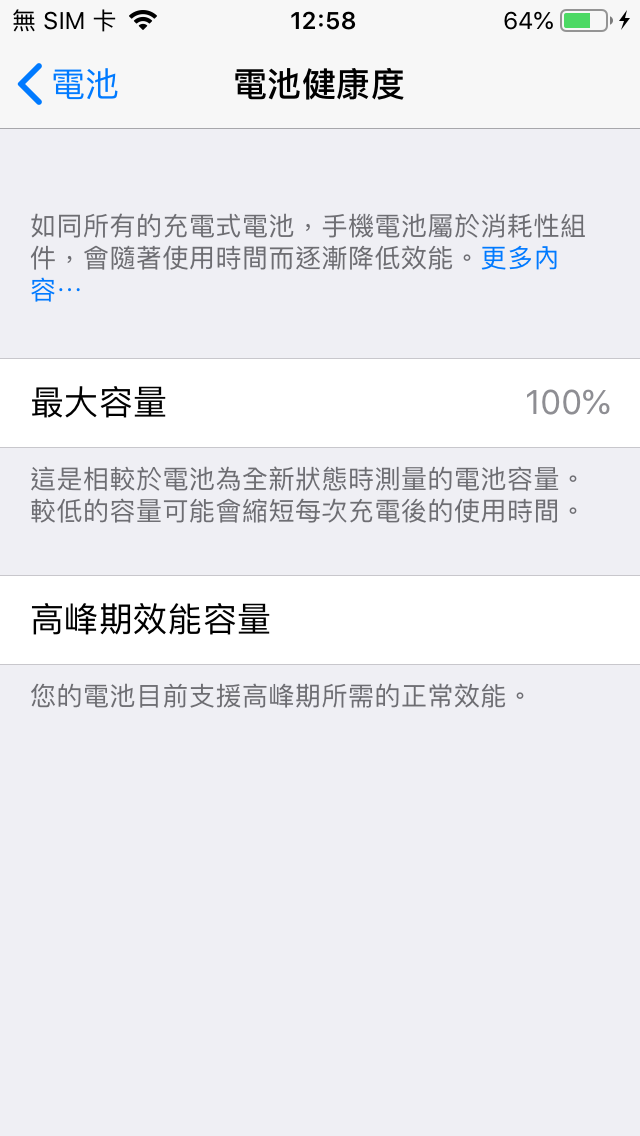
Task: Open the 更多內容 link
Action: pyautogui.click(x=519, y=259)
